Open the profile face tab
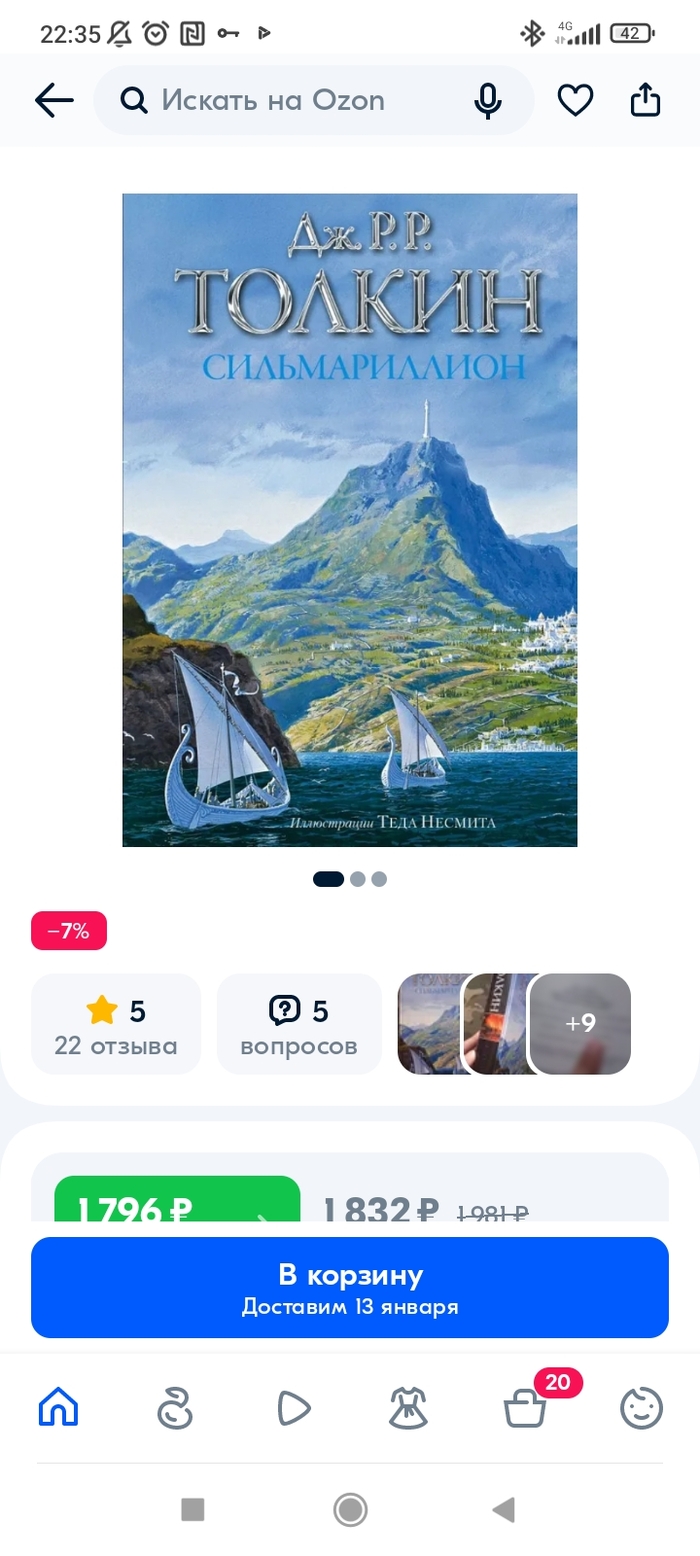The image size is (700, 1556). (x=641, y=1408)
